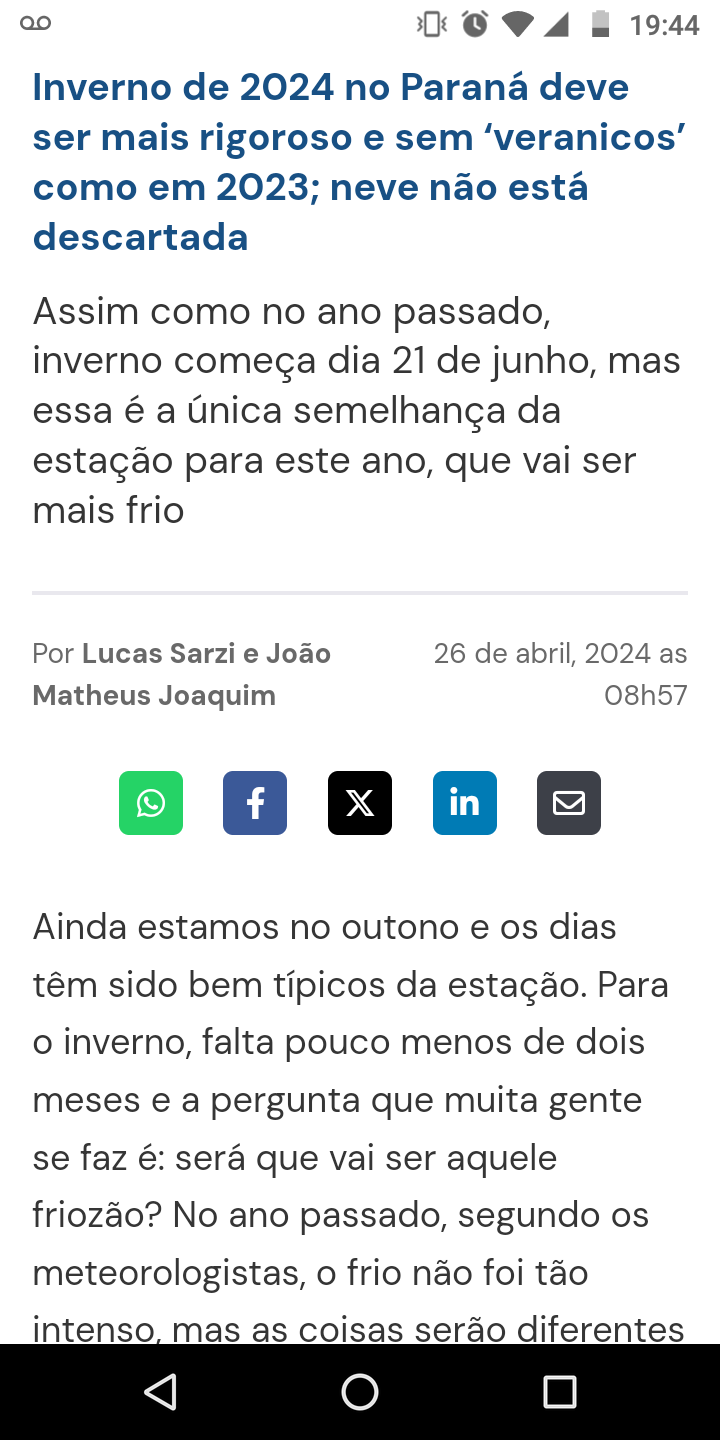Share the article on WhatsApp
Screen dimensions: 720x1440
pyautogui.click(x=151, y=803)
